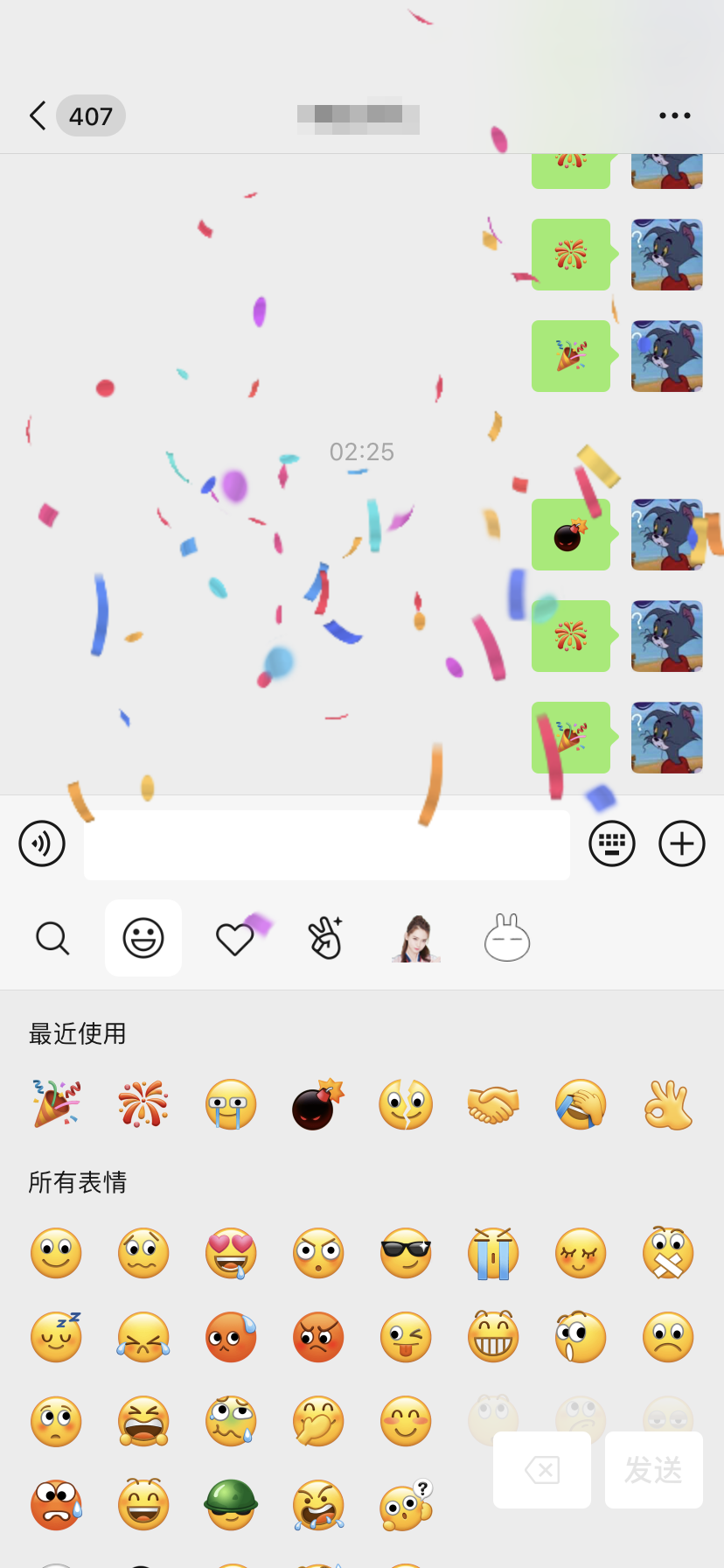724x1568 pixels.
Task: Switch to the rabbit sticker pack
Action: [x=507, y=938]
